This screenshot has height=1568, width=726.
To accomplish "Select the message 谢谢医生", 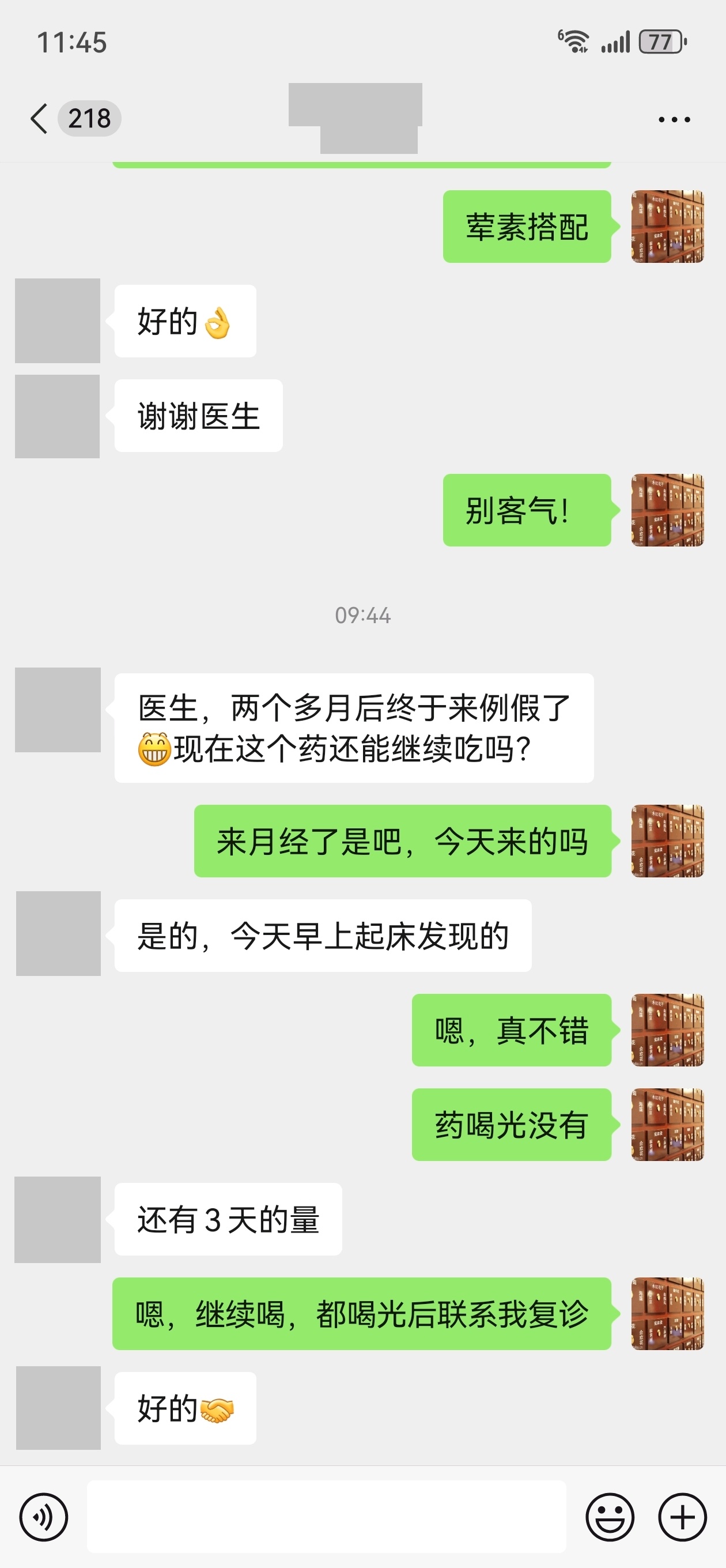I will click(x=198, y=414).
